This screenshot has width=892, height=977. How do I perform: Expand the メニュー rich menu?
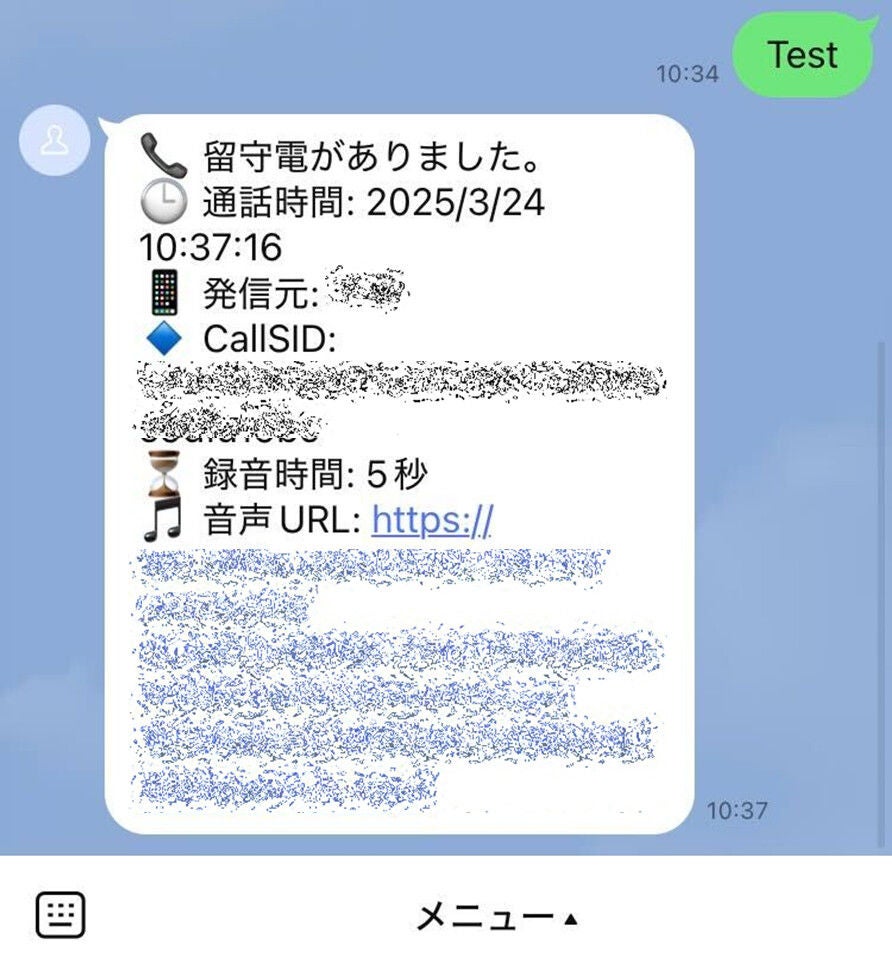click(x=496, y=916)
